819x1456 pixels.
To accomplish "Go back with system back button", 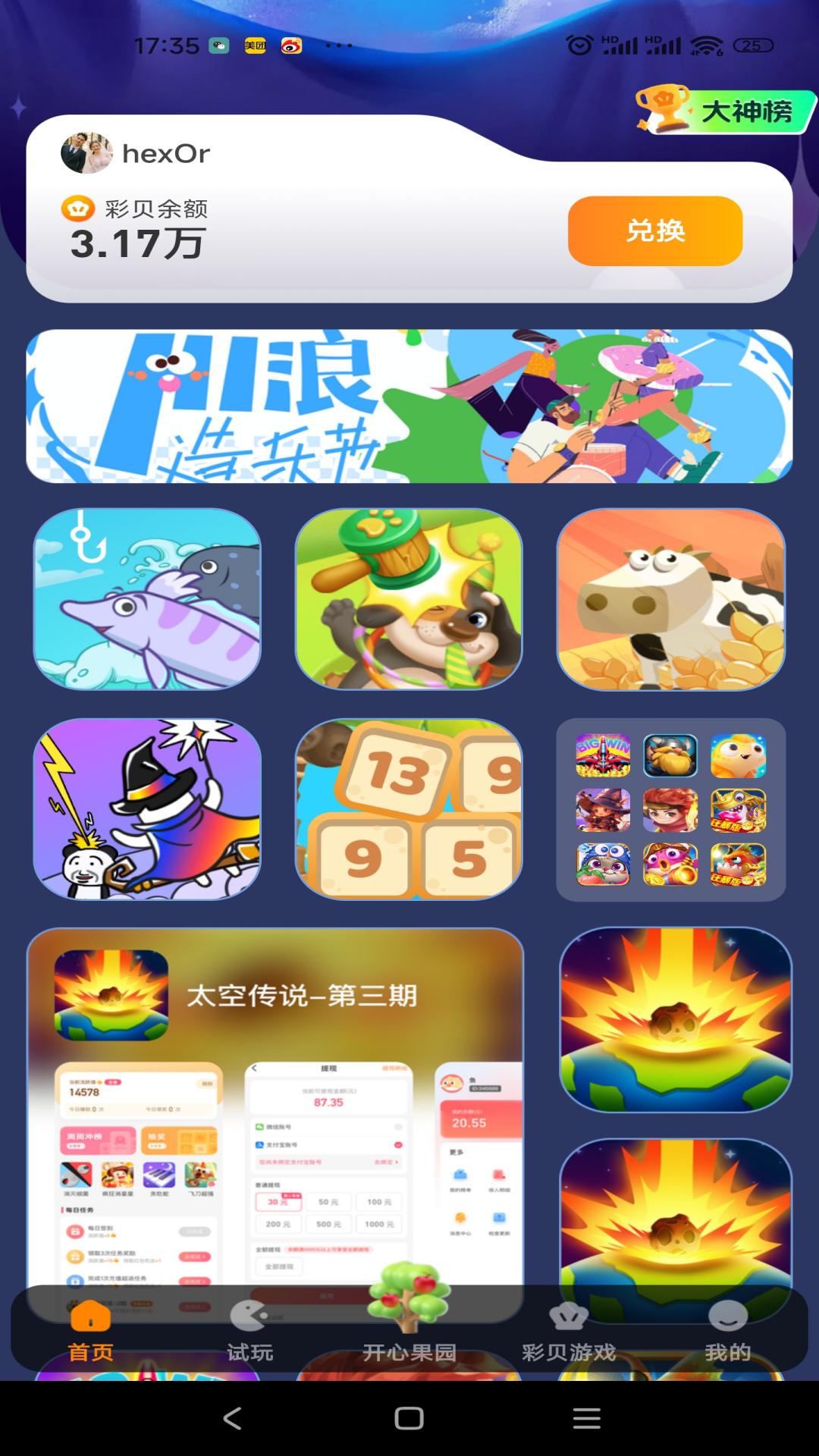I will (x=233, y=1418).
